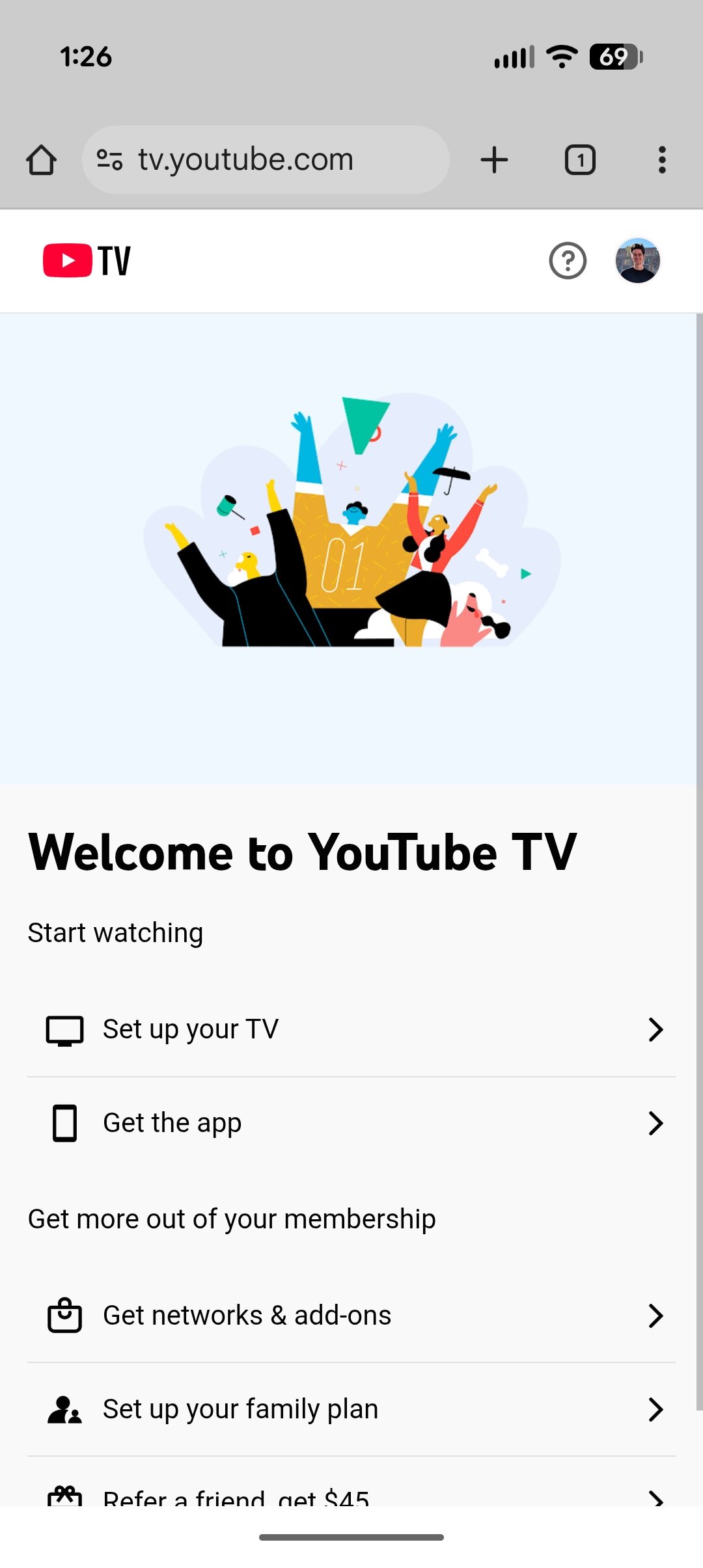Viewport: 703px width, 1568px height.
Task: Click the tv.youtube.com address bar
Action: point(267,159)
